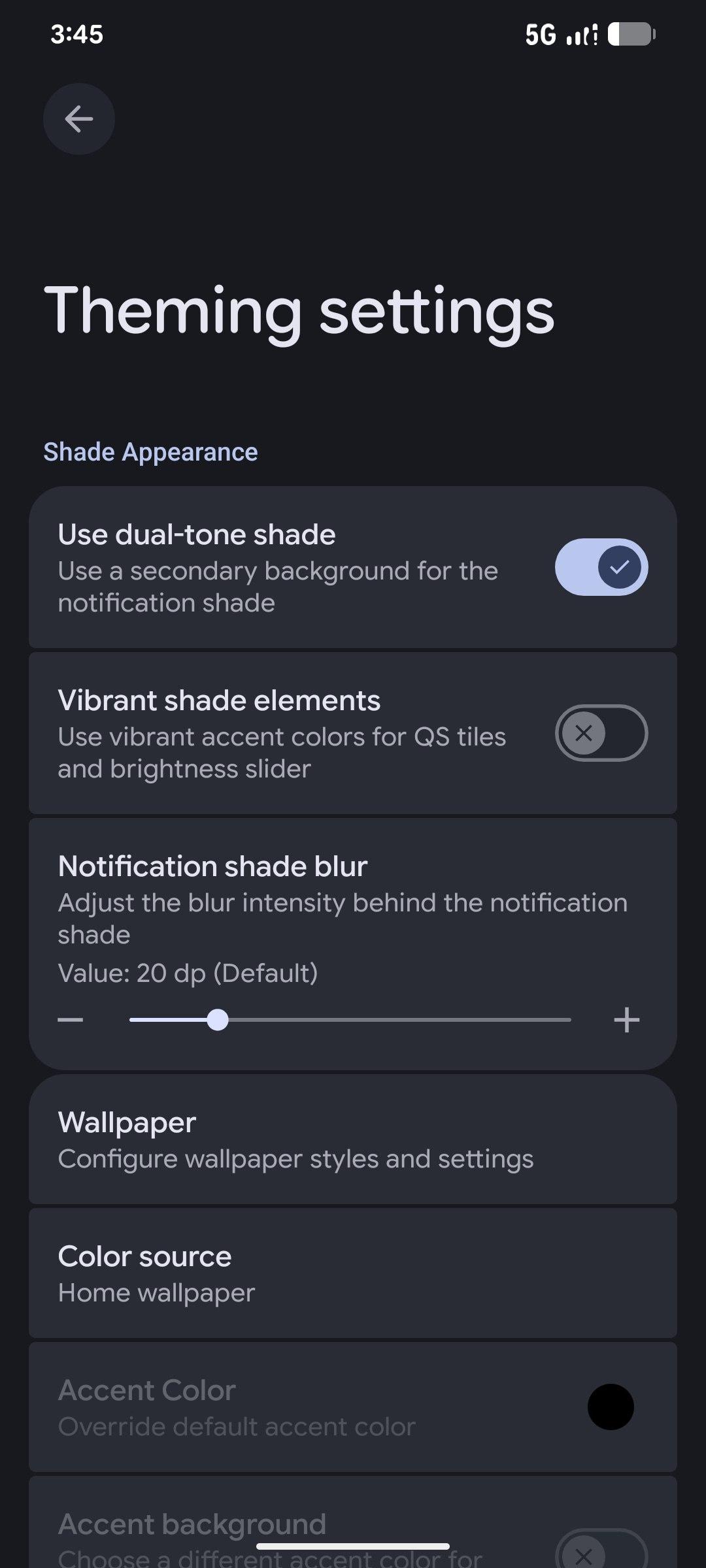The width and height of the screenshot is (706, 1568).
Task: Turn off Use dual-tone shade
Action: click(601, 567)
